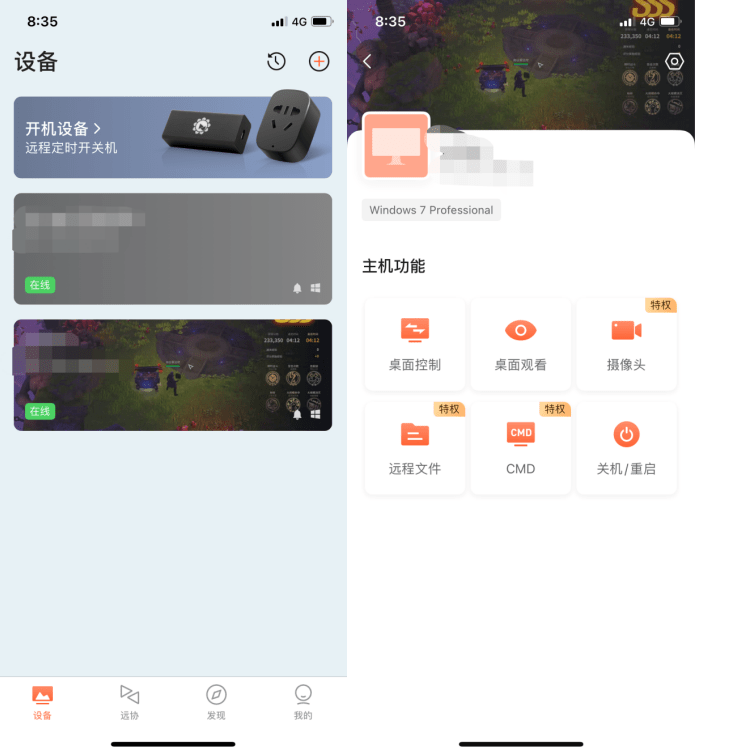
Task: Go back from the device detail page
Action: (367, 62)
